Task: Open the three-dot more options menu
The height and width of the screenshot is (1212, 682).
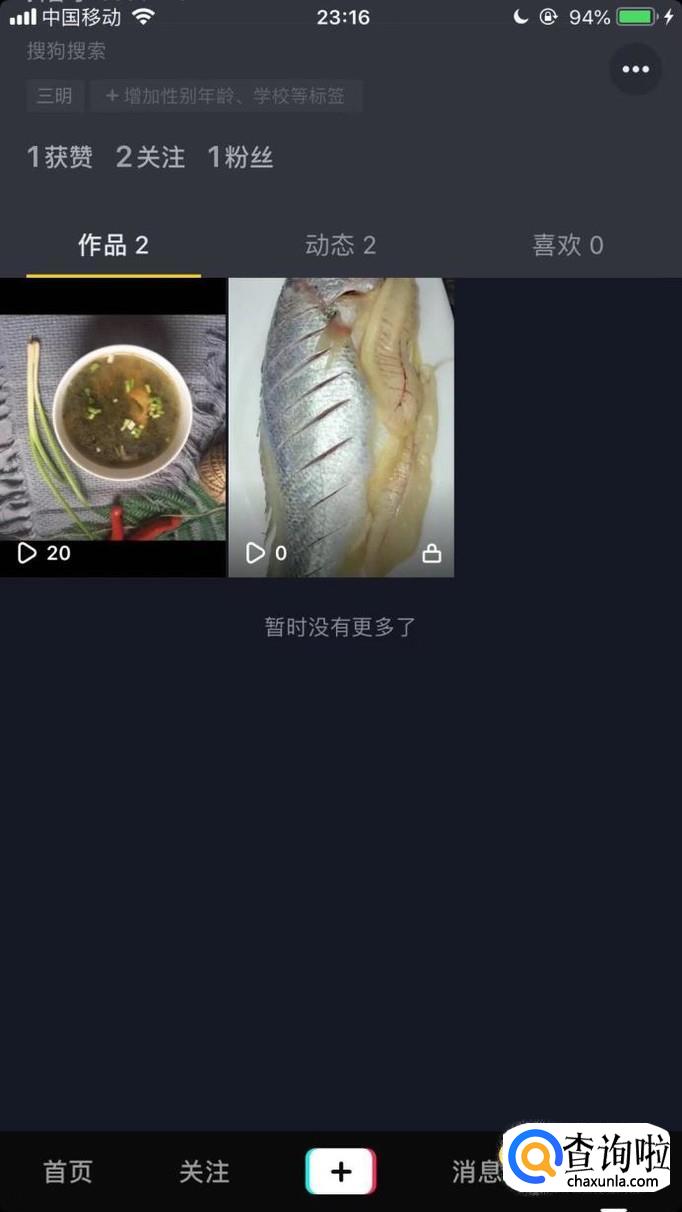Action: 635,69
